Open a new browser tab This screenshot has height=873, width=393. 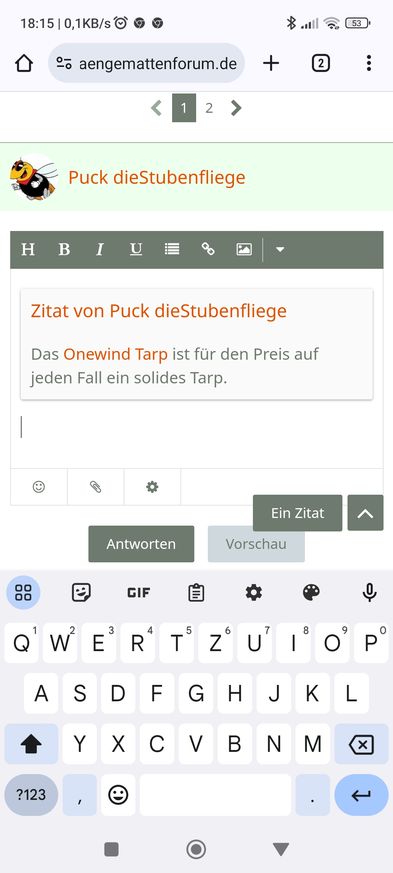point(271,63)
